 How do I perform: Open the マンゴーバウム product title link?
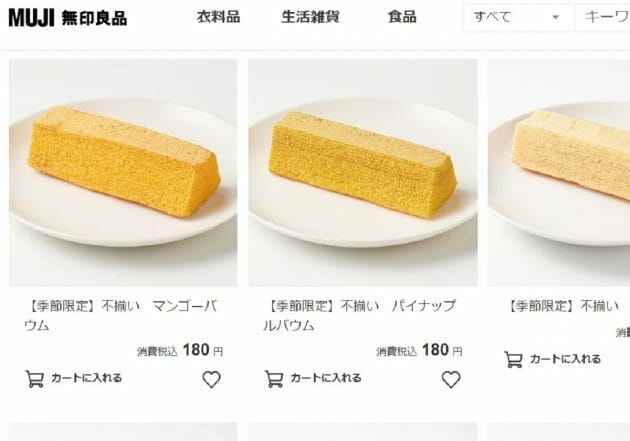point(120,315)
